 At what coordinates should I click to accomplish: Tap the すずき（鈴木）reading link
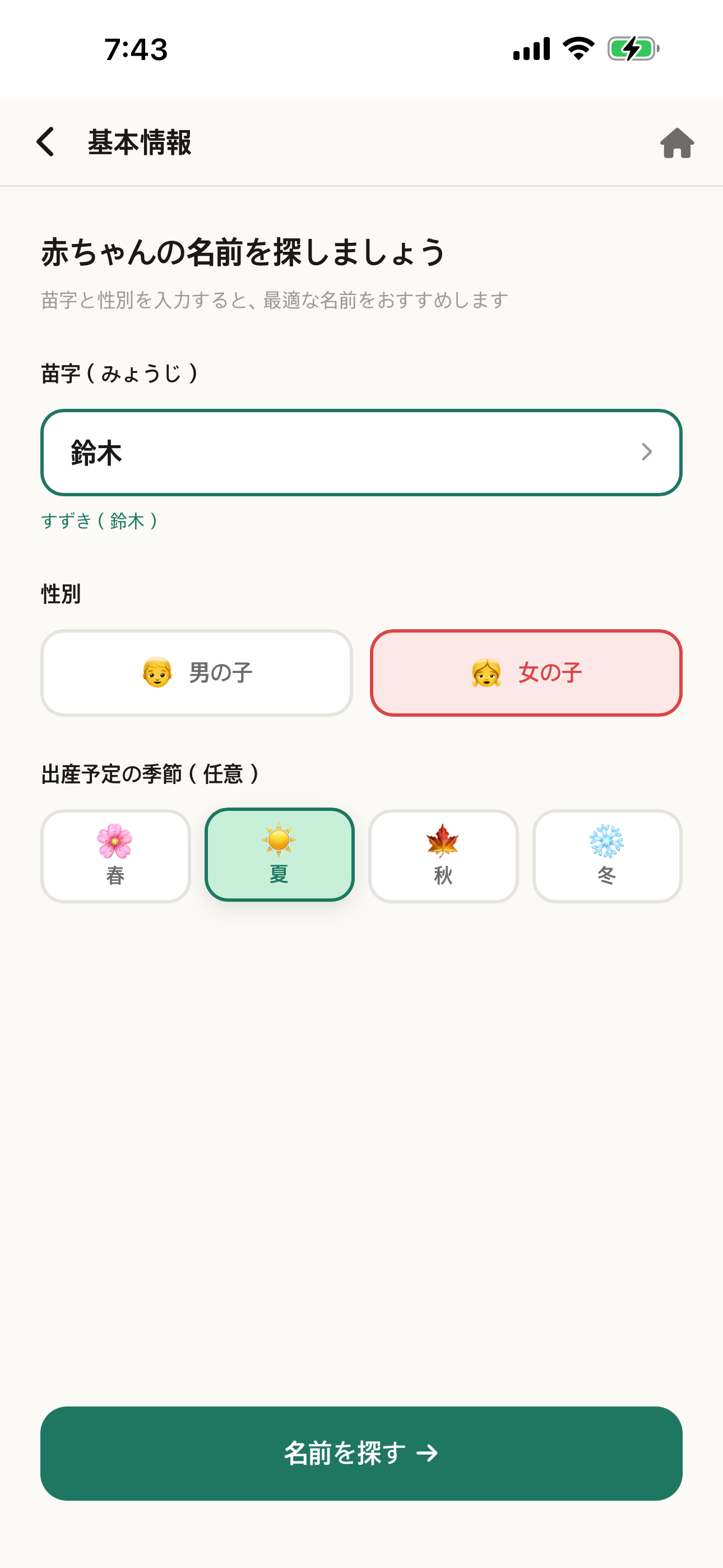click(x=99, y=521)
